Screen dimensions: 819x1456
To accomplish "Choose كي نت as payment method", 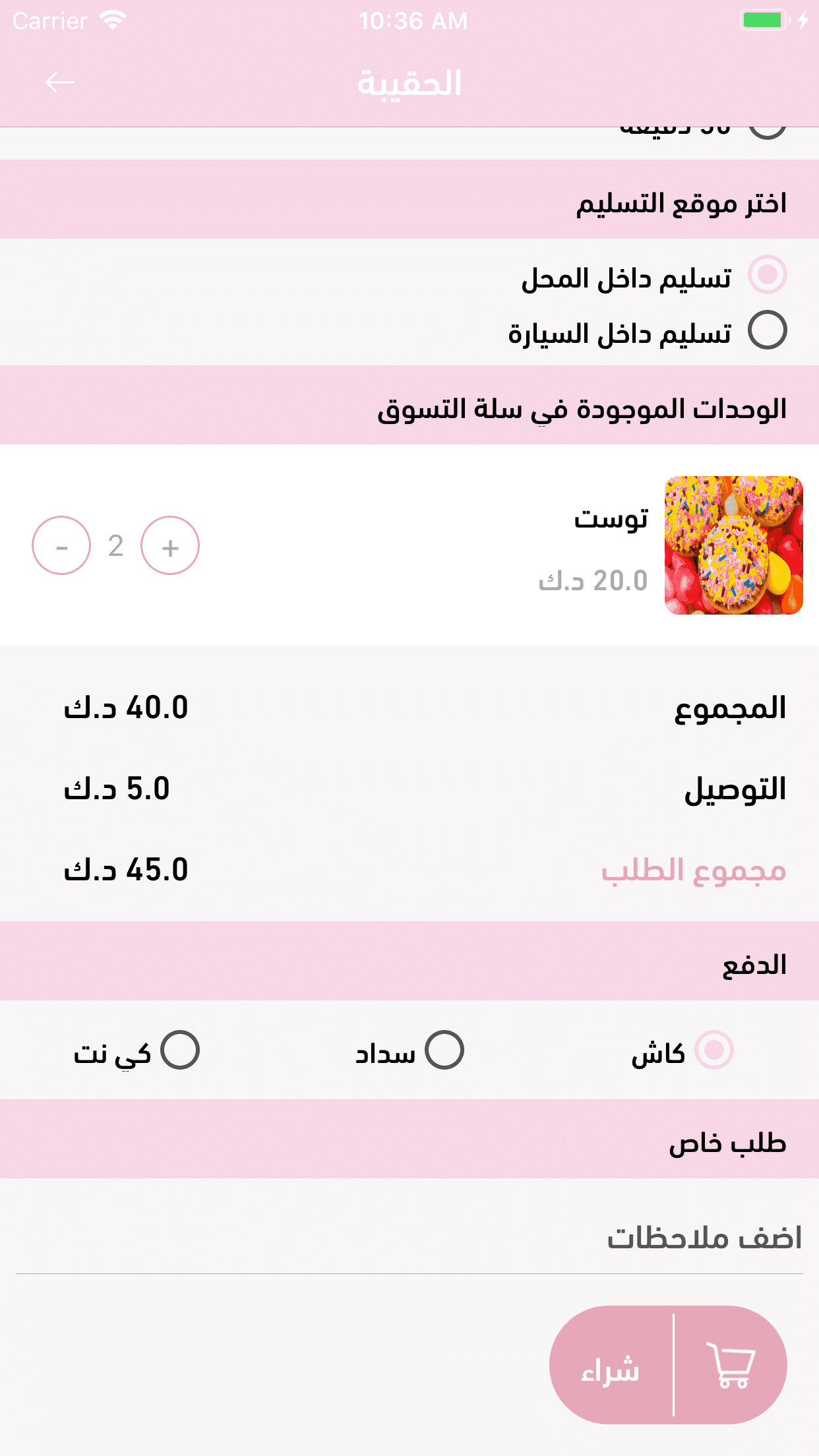I will pos(180,1050).
